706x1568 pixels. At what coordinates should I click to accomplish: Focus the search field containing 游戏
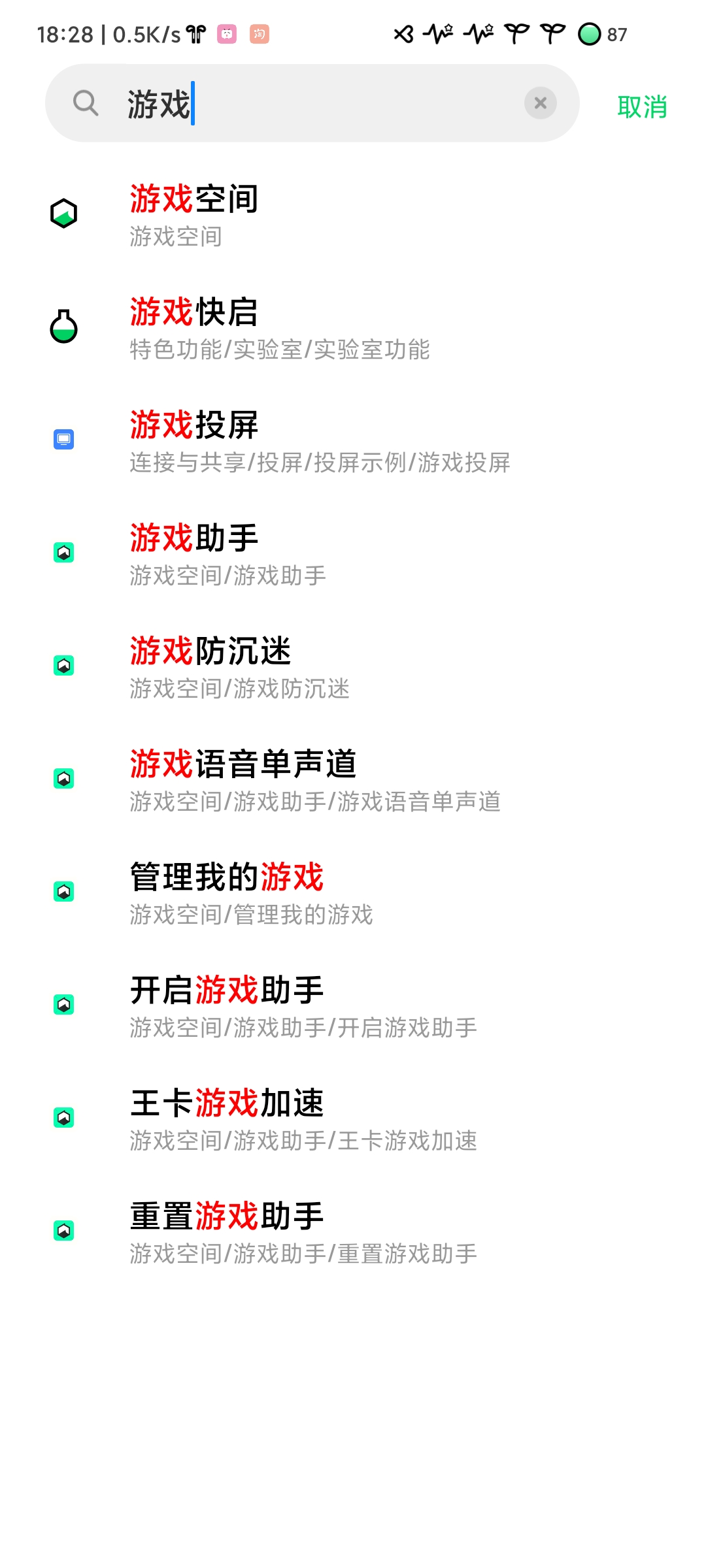312,103
